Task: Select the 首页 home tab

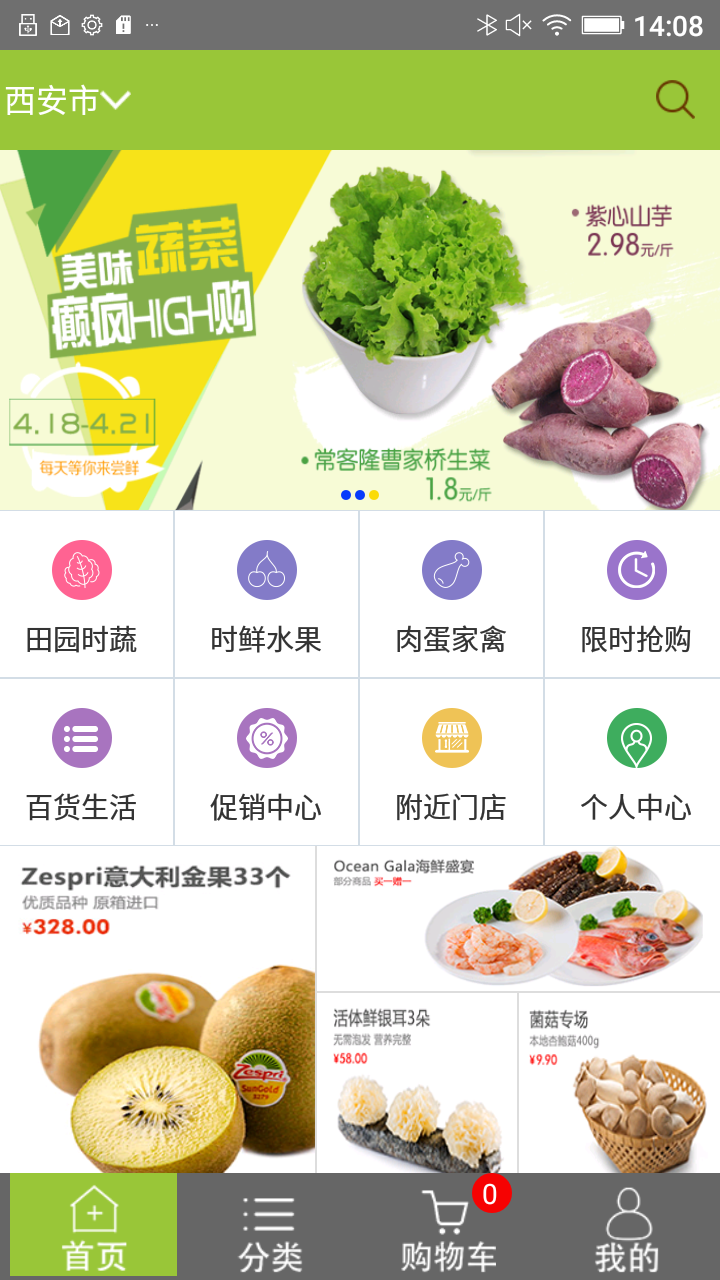Action: tap(93, 1225)
